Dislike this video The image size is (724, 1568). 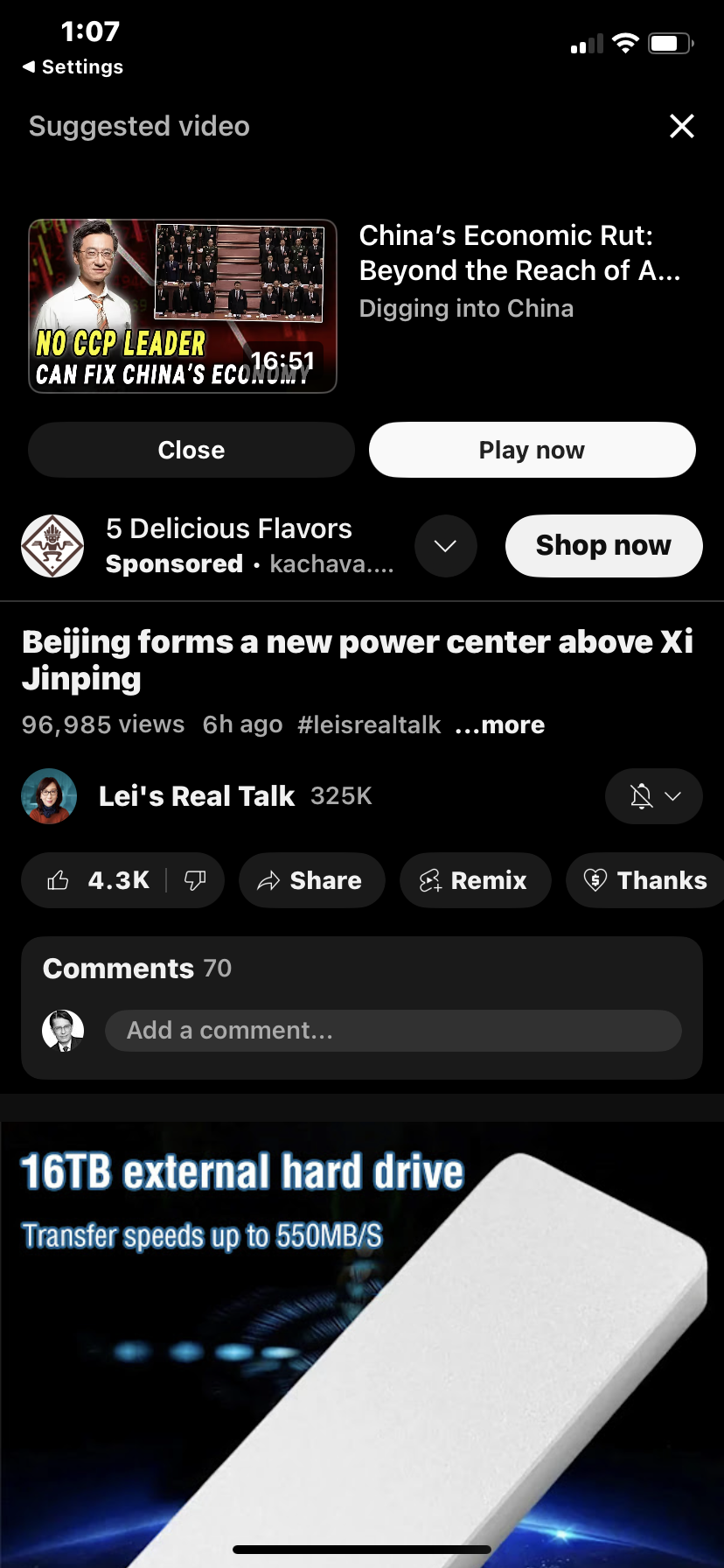tap(196, 880)
